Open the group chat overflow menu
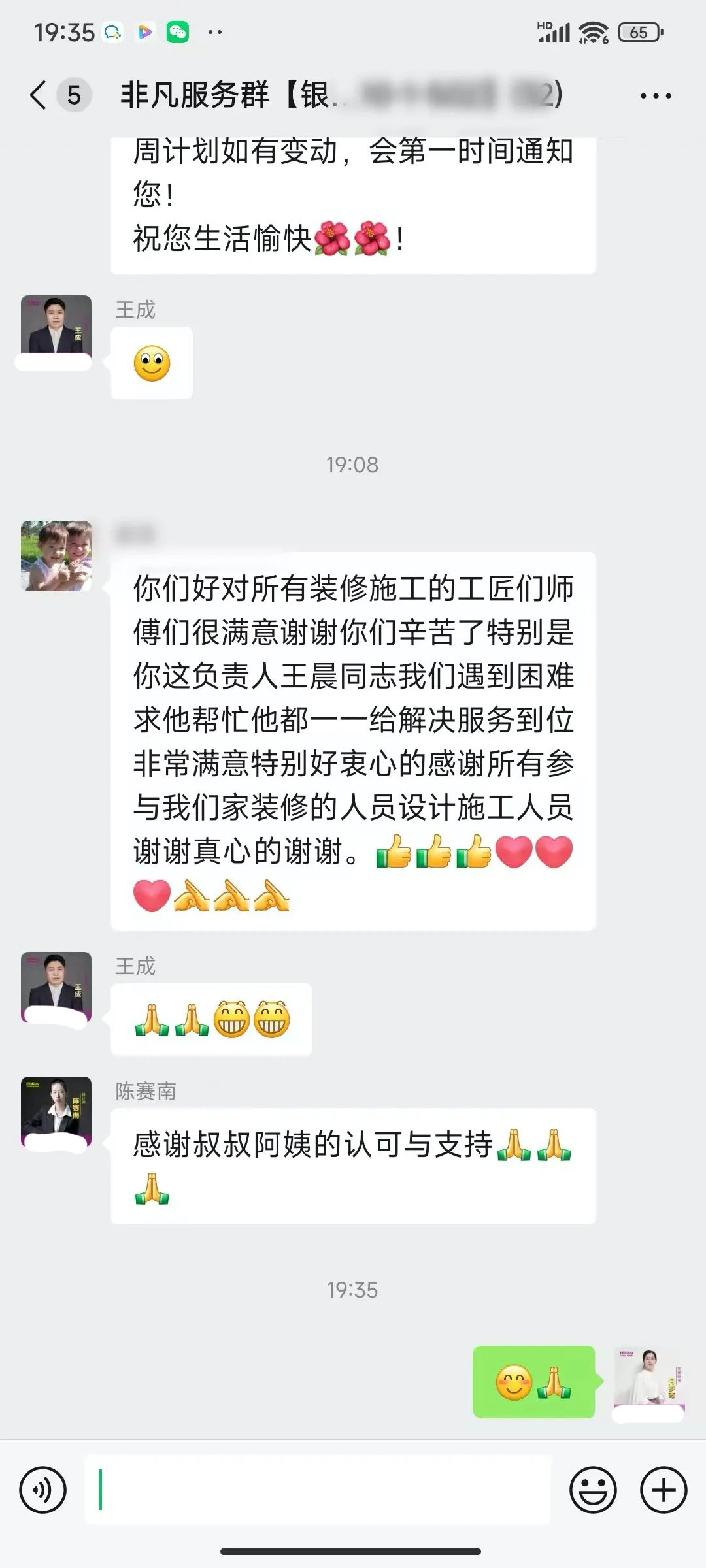 pos(655,96)
